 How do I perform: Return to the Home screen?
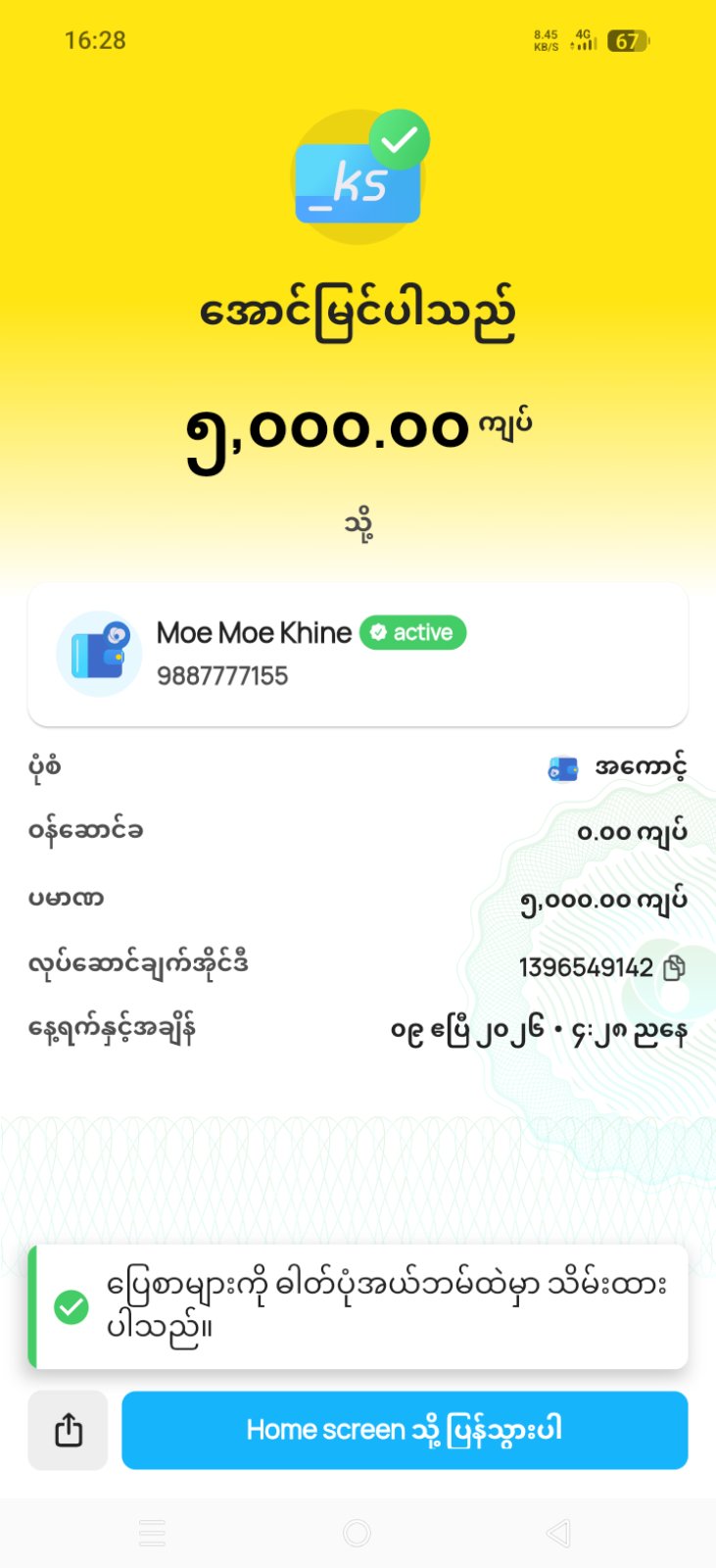click(x=405, y=1430)
